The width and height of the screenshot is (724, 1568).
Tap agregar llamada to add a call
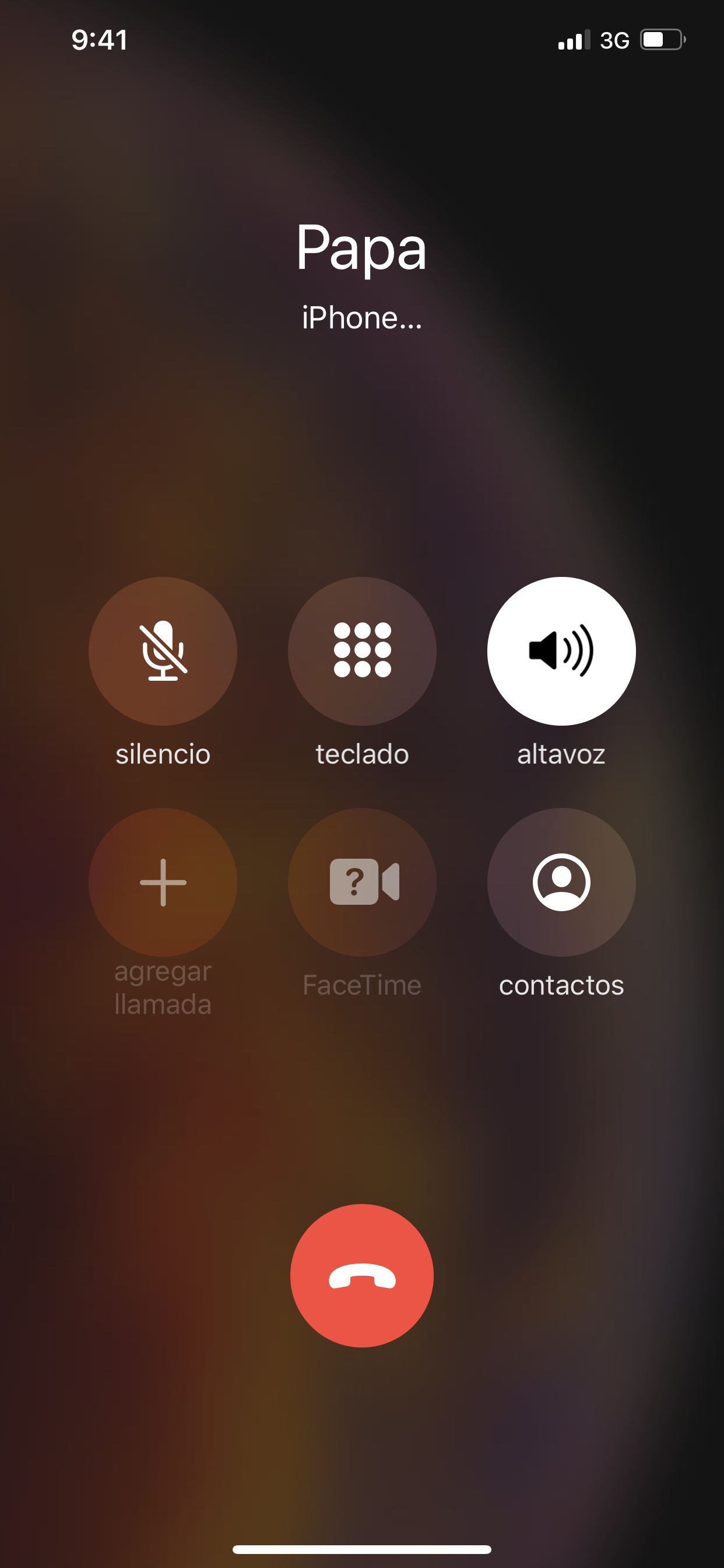163,882
